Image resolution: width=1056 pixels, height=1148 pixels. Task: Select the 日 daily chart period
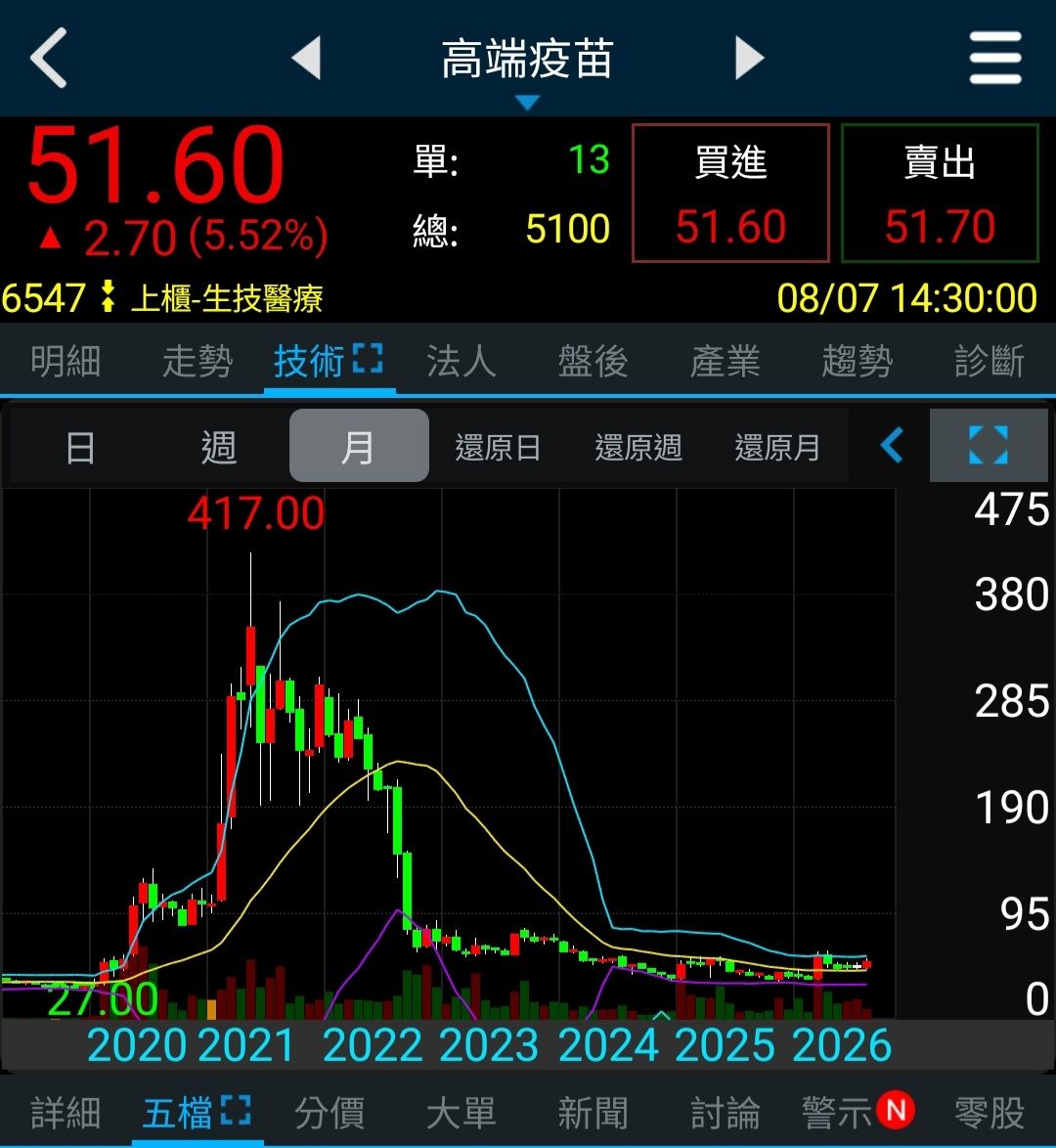[80, 447]
